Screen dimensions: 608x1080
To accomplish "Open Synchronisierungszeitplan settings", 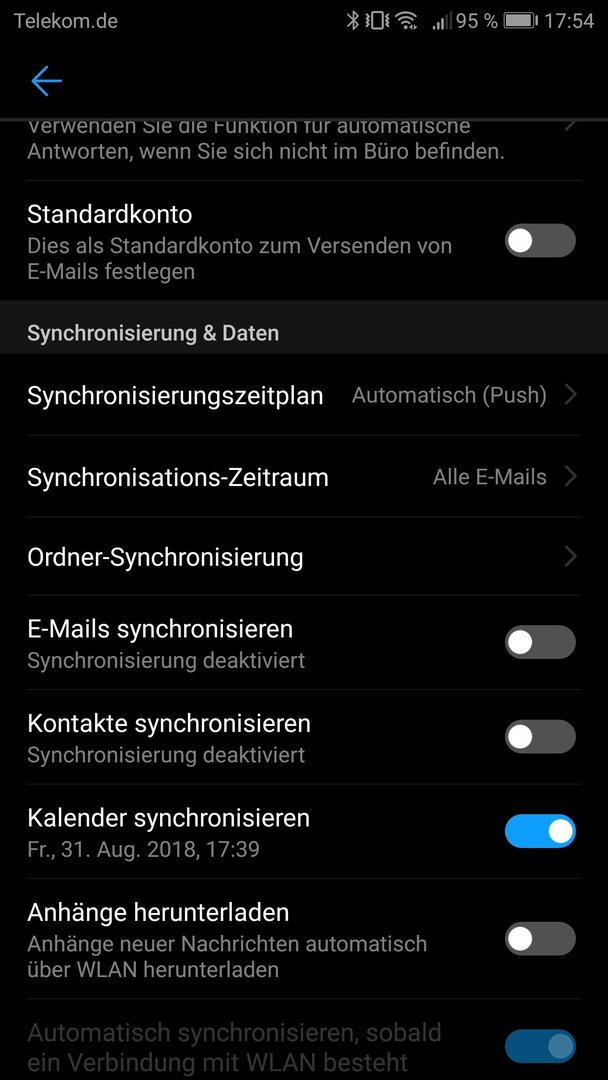I will pyautogui.click(x=304, y=395).
